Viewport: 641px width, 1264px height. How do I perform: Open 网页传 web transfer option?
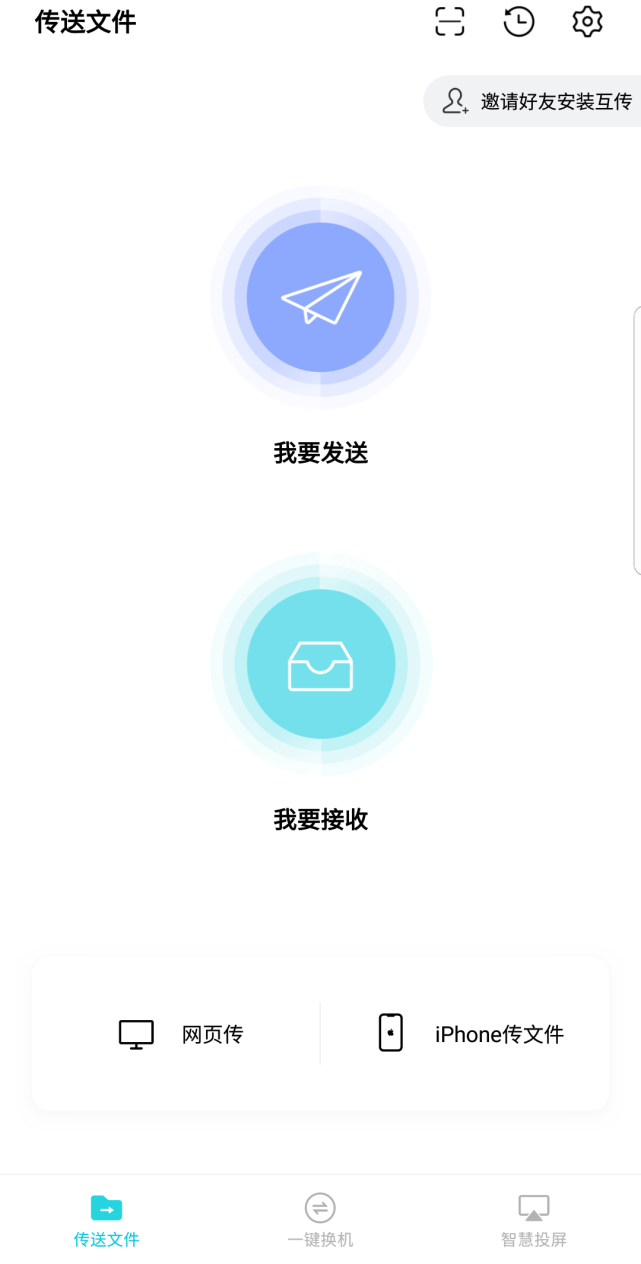click(x=180, y=1034)
